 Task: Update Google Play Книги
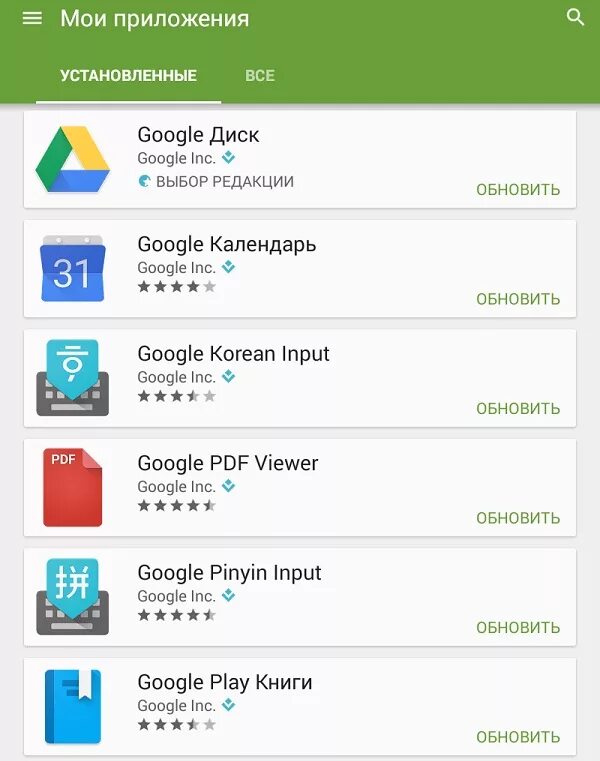(517, 737)
